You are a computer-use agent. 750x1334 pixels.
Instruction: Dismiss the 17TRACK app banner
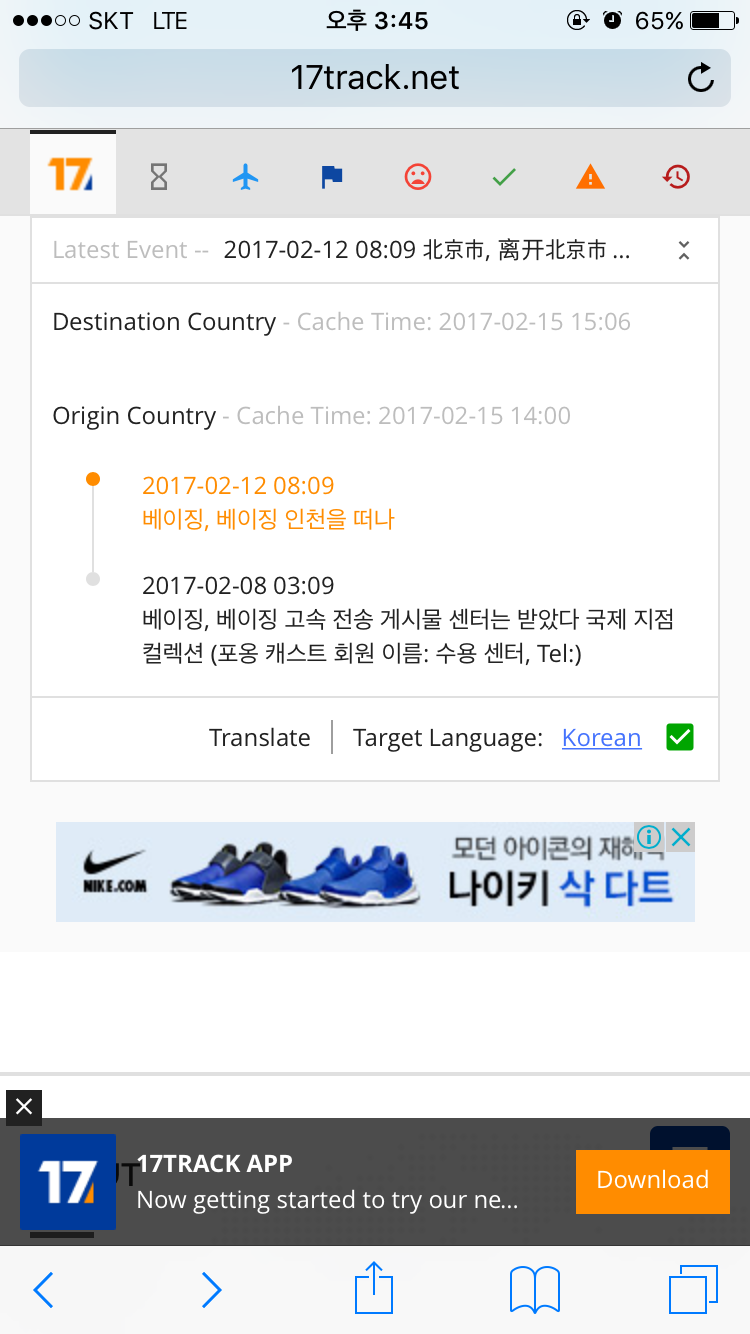click(x=24, y=1106)
